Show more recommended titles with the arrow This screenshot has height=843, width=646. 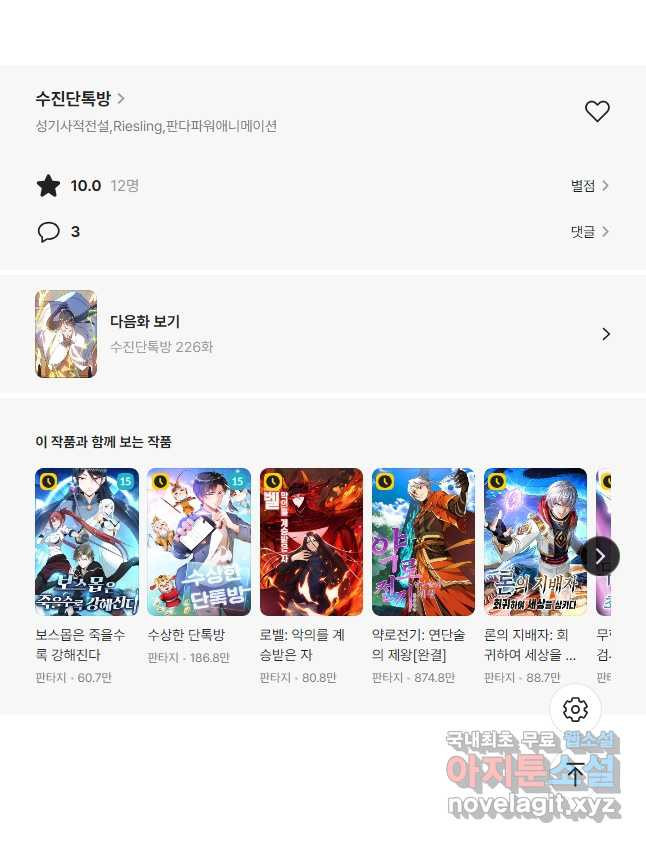pyautogui.click(x=600, y=556)
